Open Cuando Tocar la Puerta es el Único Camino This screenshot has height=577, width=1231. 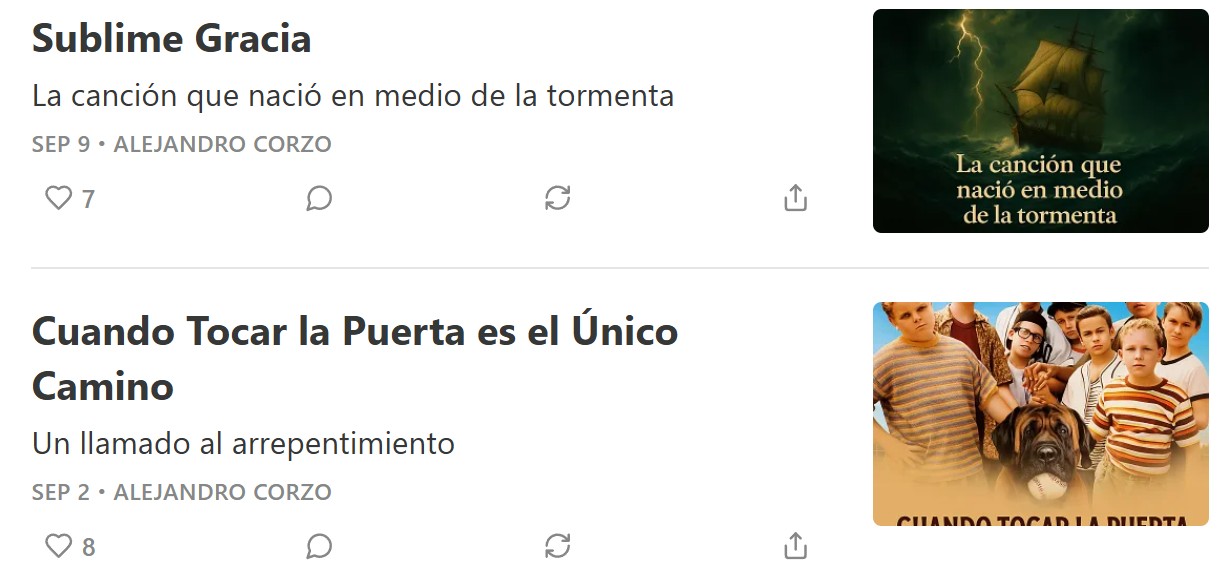click(x=354, y=332)
